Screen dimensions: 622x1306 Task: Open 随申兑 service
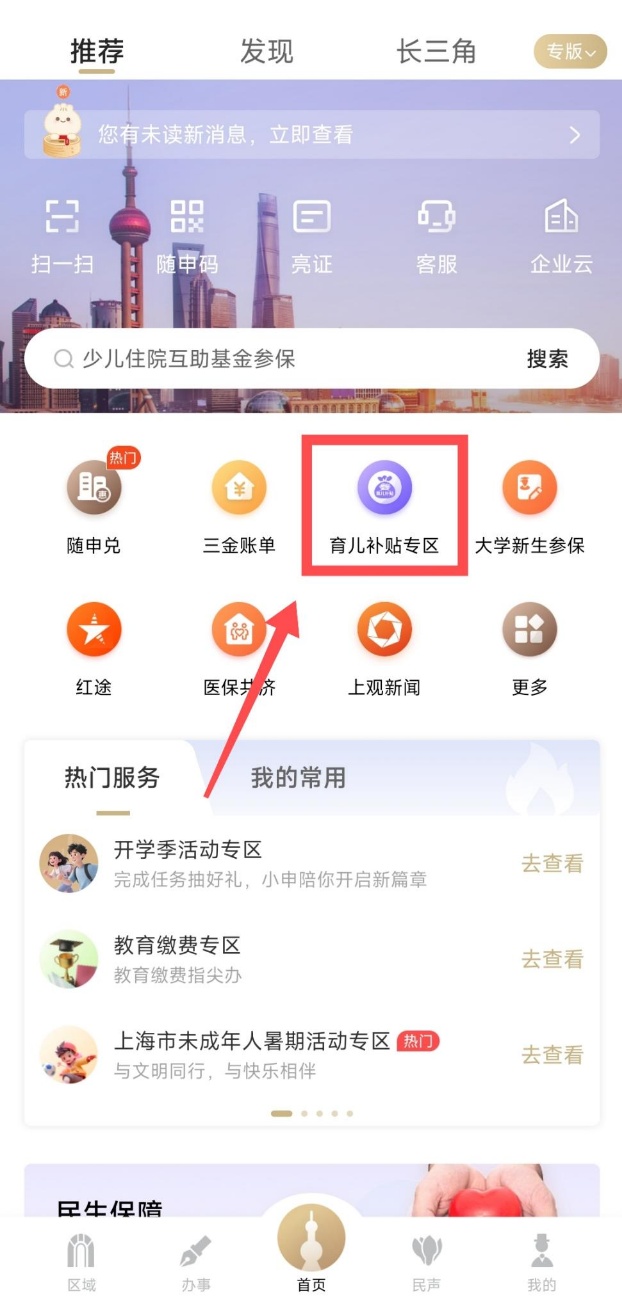[x=93, y=505]
